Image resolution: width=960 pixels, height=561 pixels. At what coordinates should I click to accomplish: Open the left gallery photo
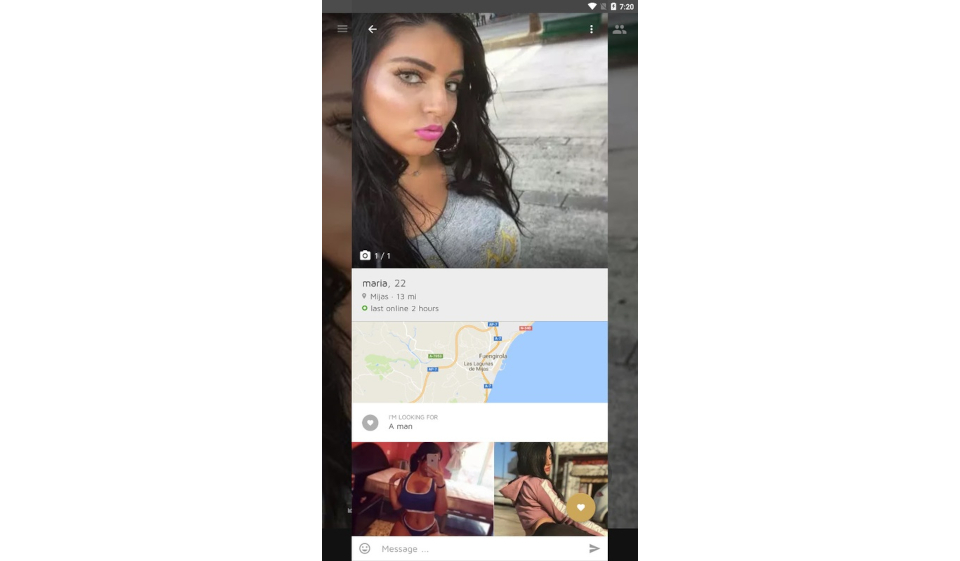click(422, 489)
